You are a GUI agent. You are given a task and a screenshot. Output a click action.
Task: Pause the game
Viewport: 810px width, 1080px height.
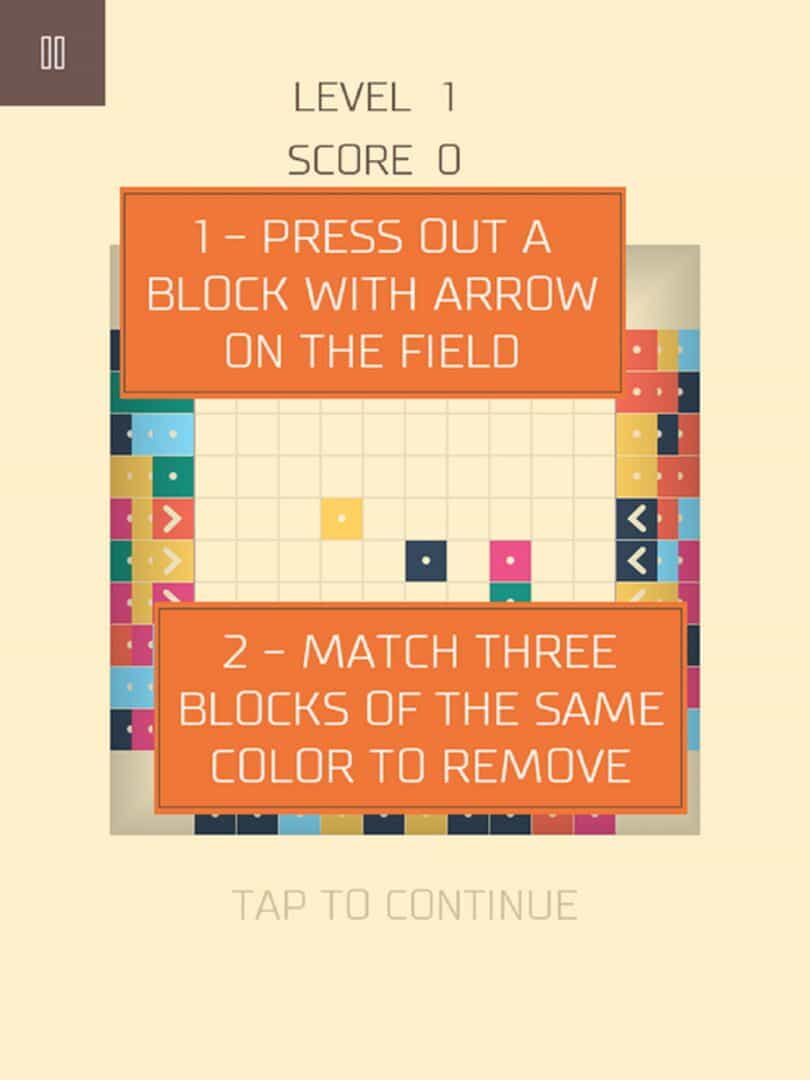tap(52, 52)
